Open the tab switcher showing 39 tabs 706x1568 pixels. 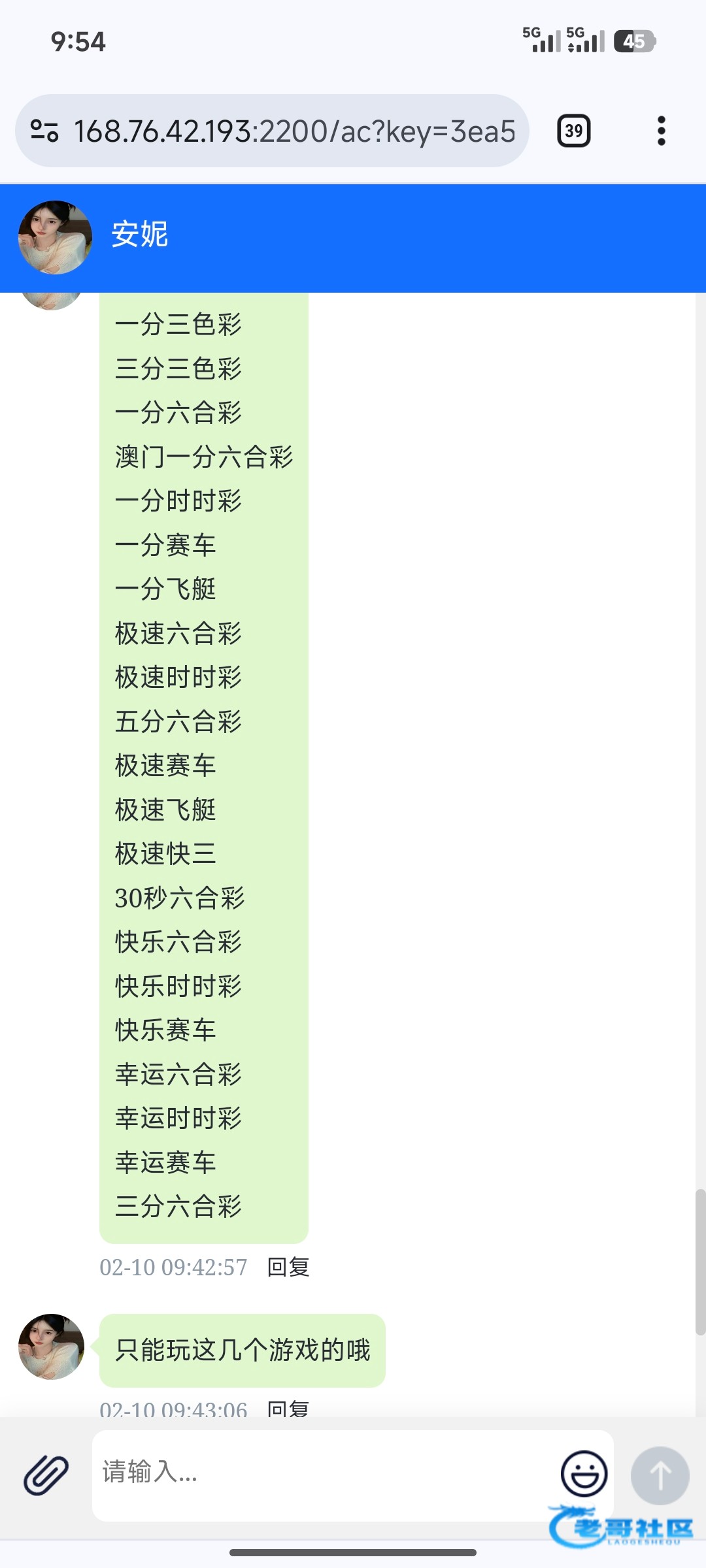(573, 131)
